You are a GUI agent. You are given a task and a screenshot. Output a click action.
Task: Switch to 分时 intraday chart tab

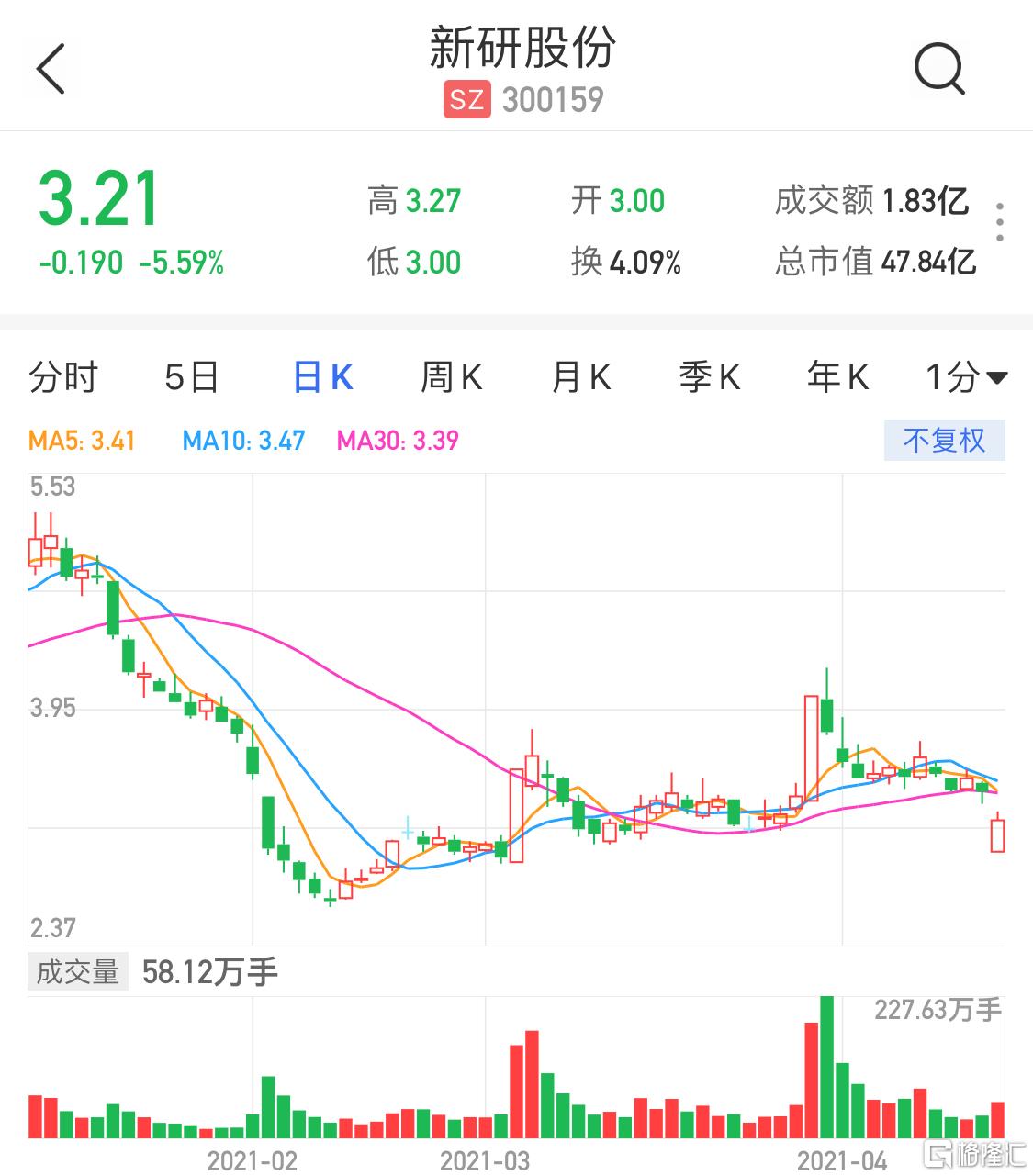click(x=63, y=377)
